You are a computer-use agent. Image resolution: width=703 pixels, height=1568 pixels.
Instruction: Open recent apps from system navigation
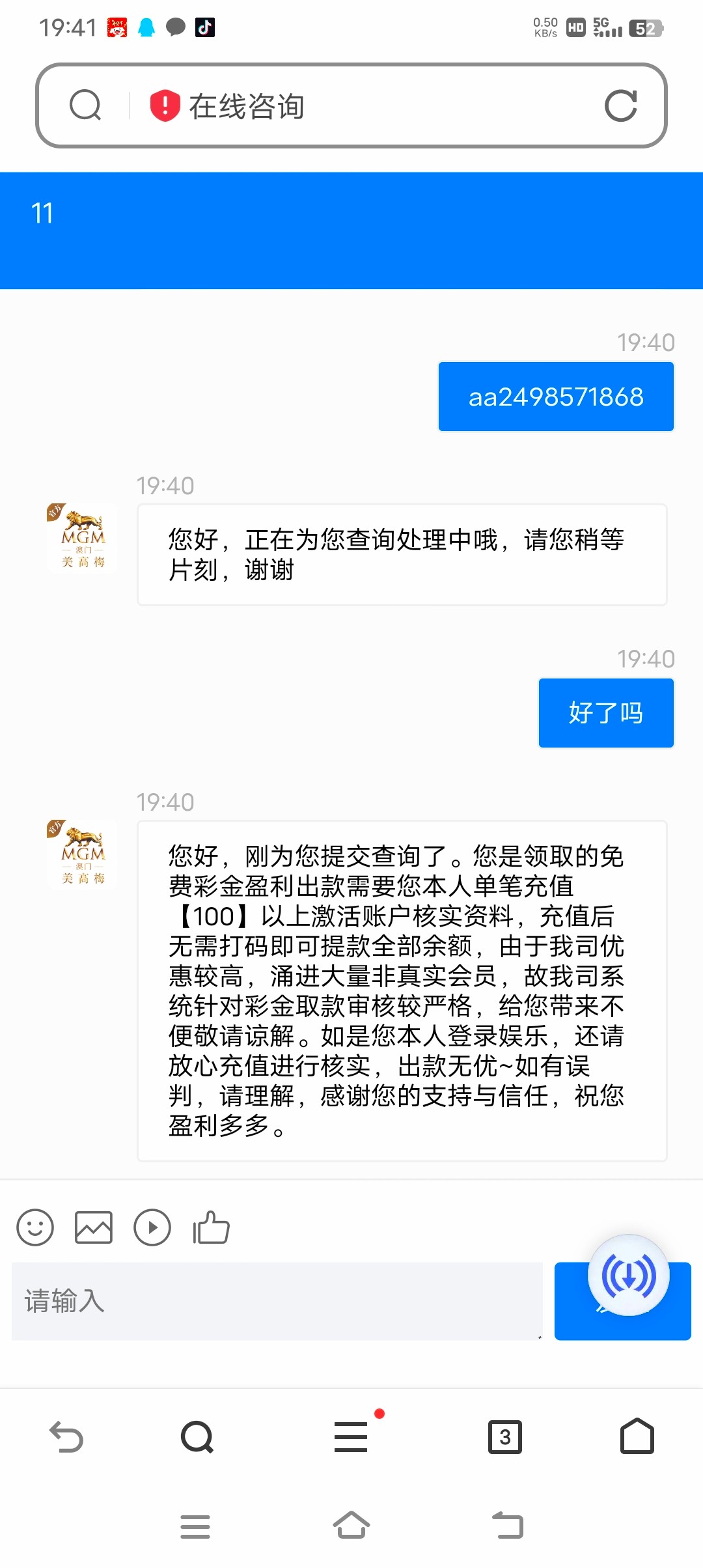coord(195,1526)
